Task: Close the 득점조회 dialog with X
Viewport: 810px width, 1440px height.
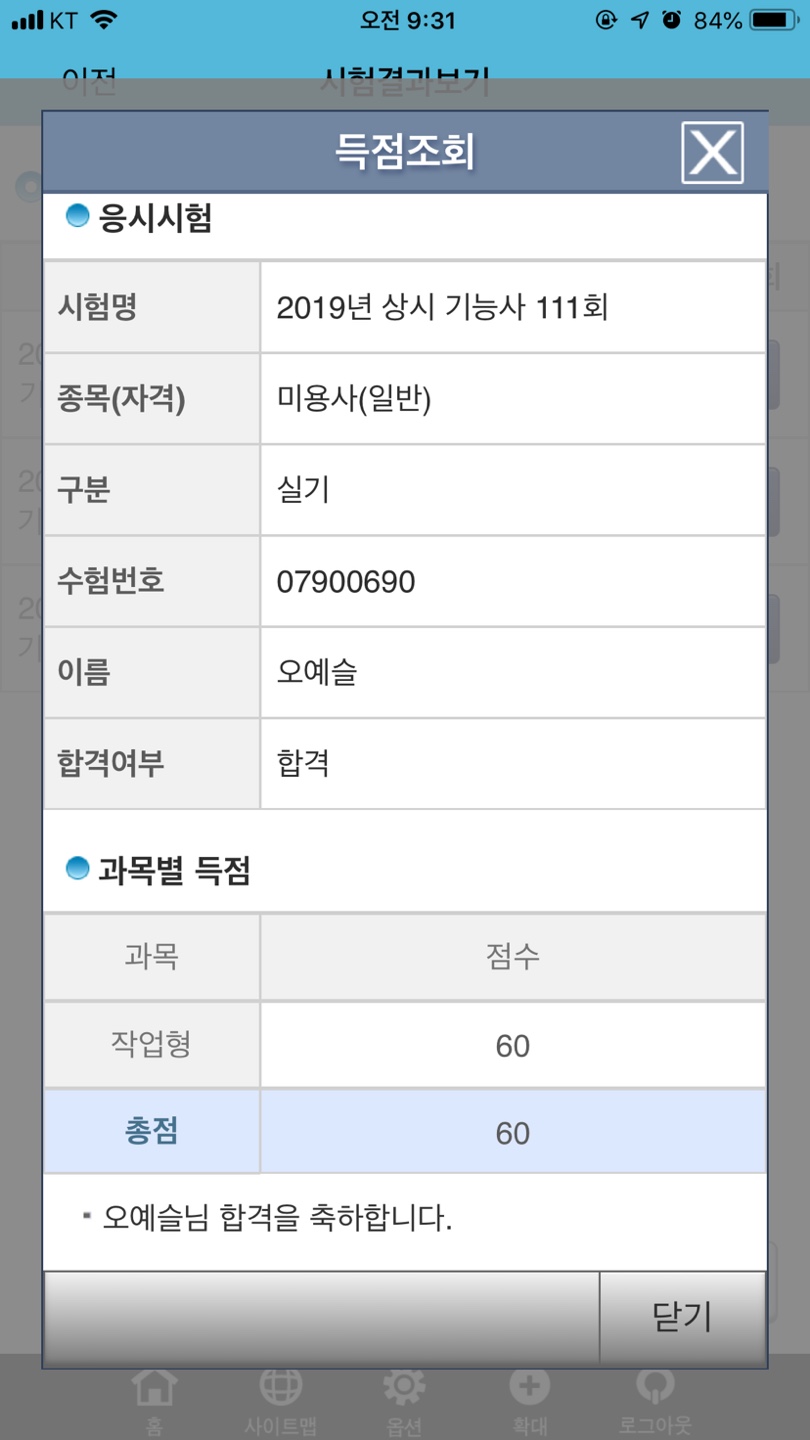Action: coord(712,153)
